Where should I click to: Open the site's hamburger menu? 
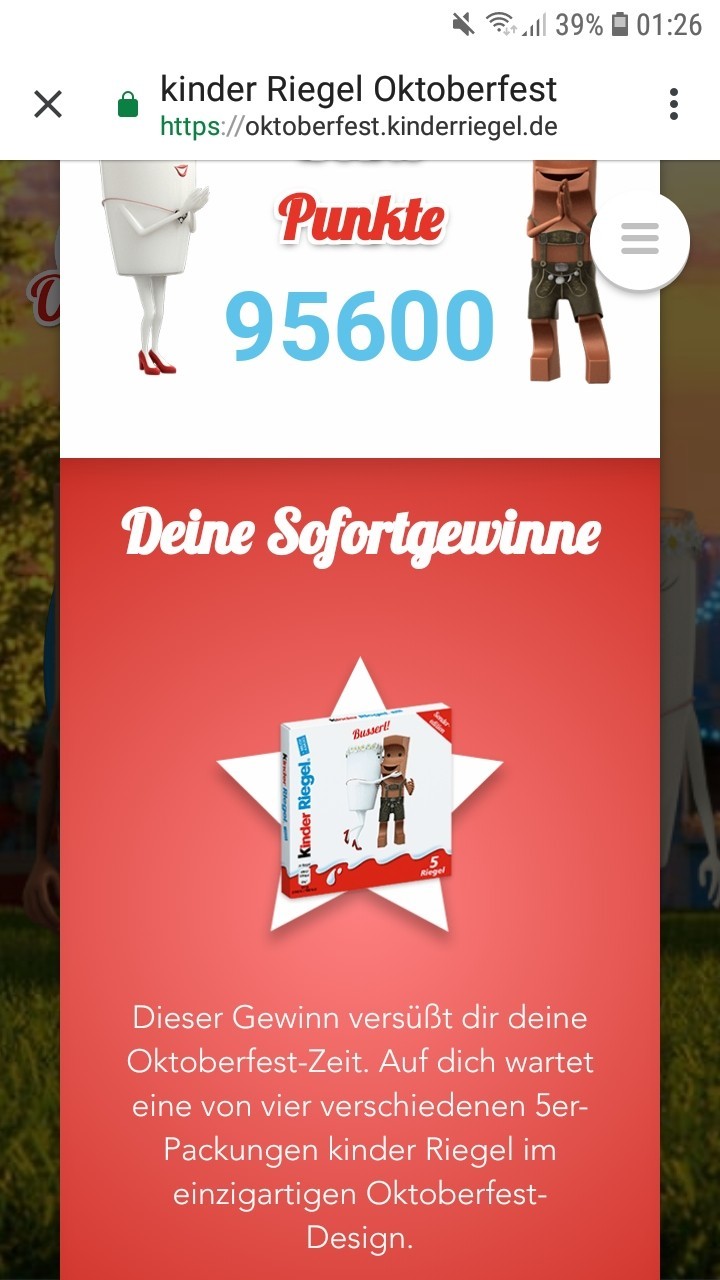tap(640, 240)
